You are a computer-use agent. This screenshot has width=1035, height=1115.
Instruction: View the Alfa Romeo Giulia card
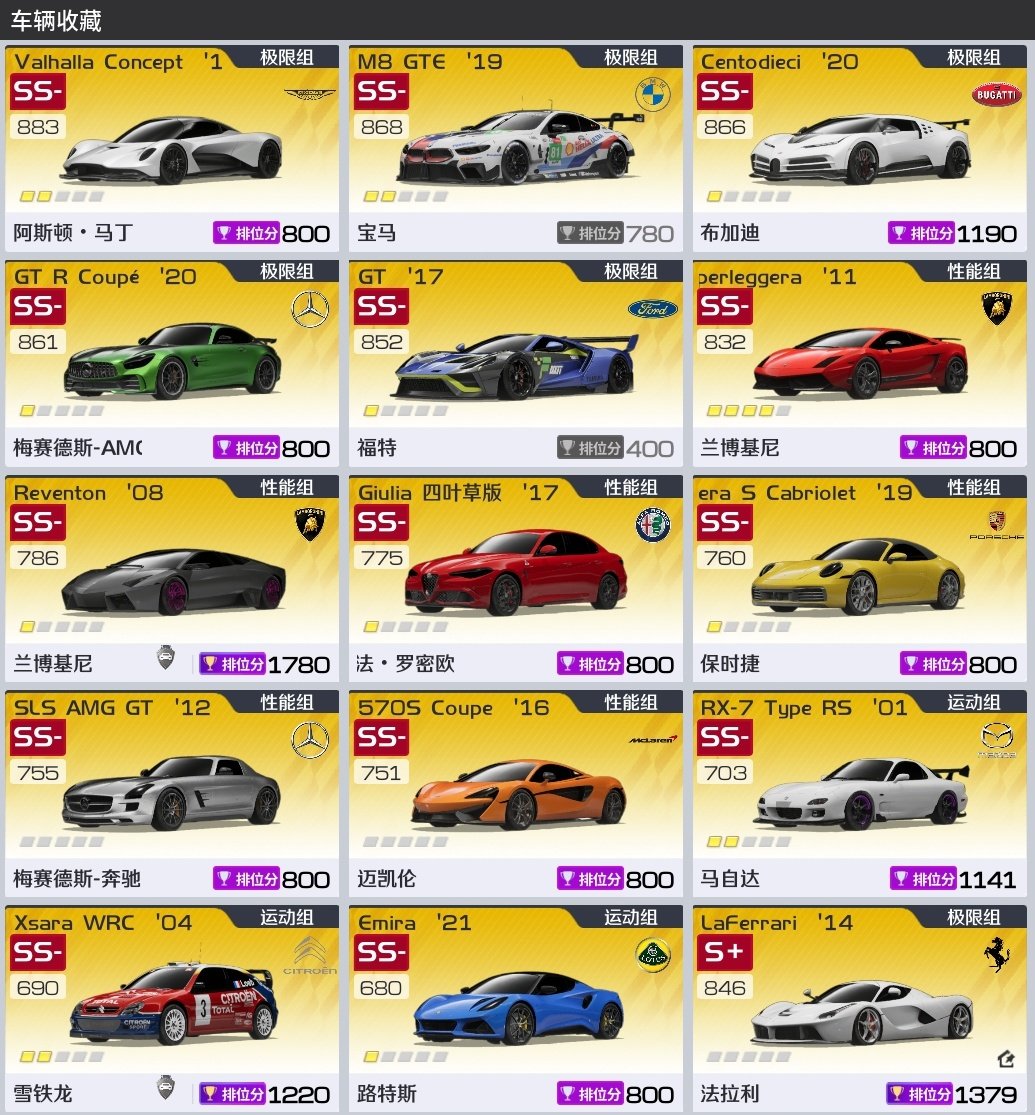pos(516,580)
